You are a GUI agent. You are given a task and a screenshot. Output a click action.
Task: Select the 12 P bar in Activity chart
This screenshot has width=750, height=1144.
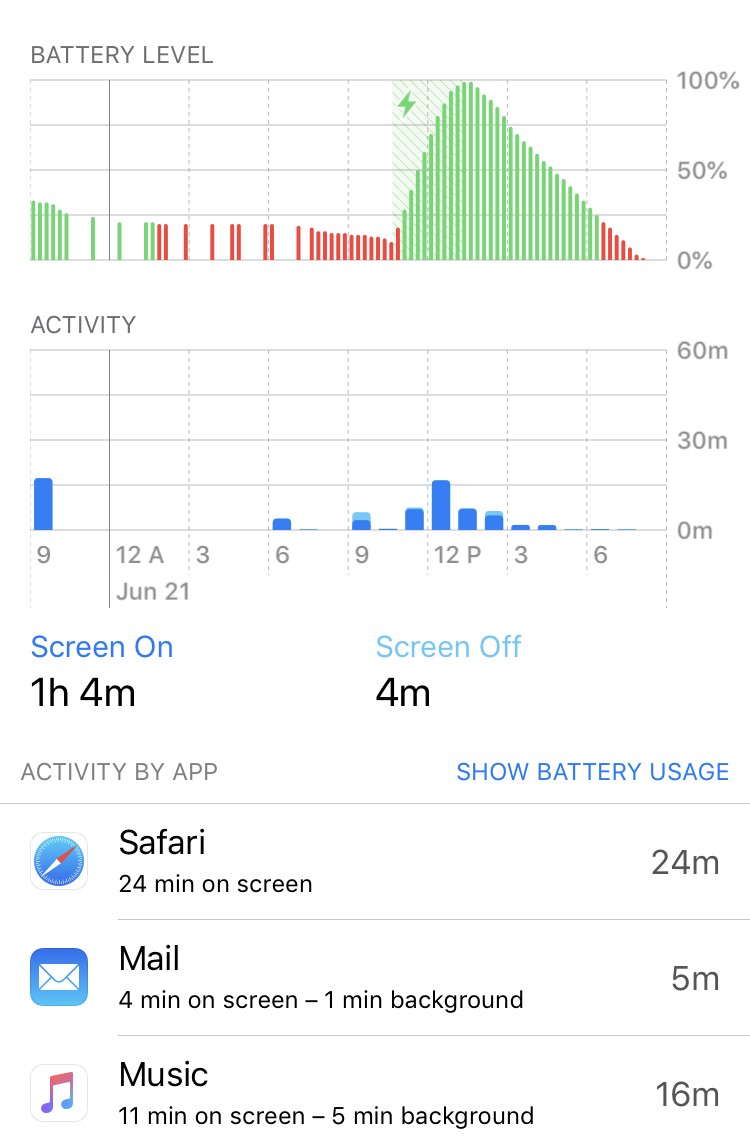point(441,505)
